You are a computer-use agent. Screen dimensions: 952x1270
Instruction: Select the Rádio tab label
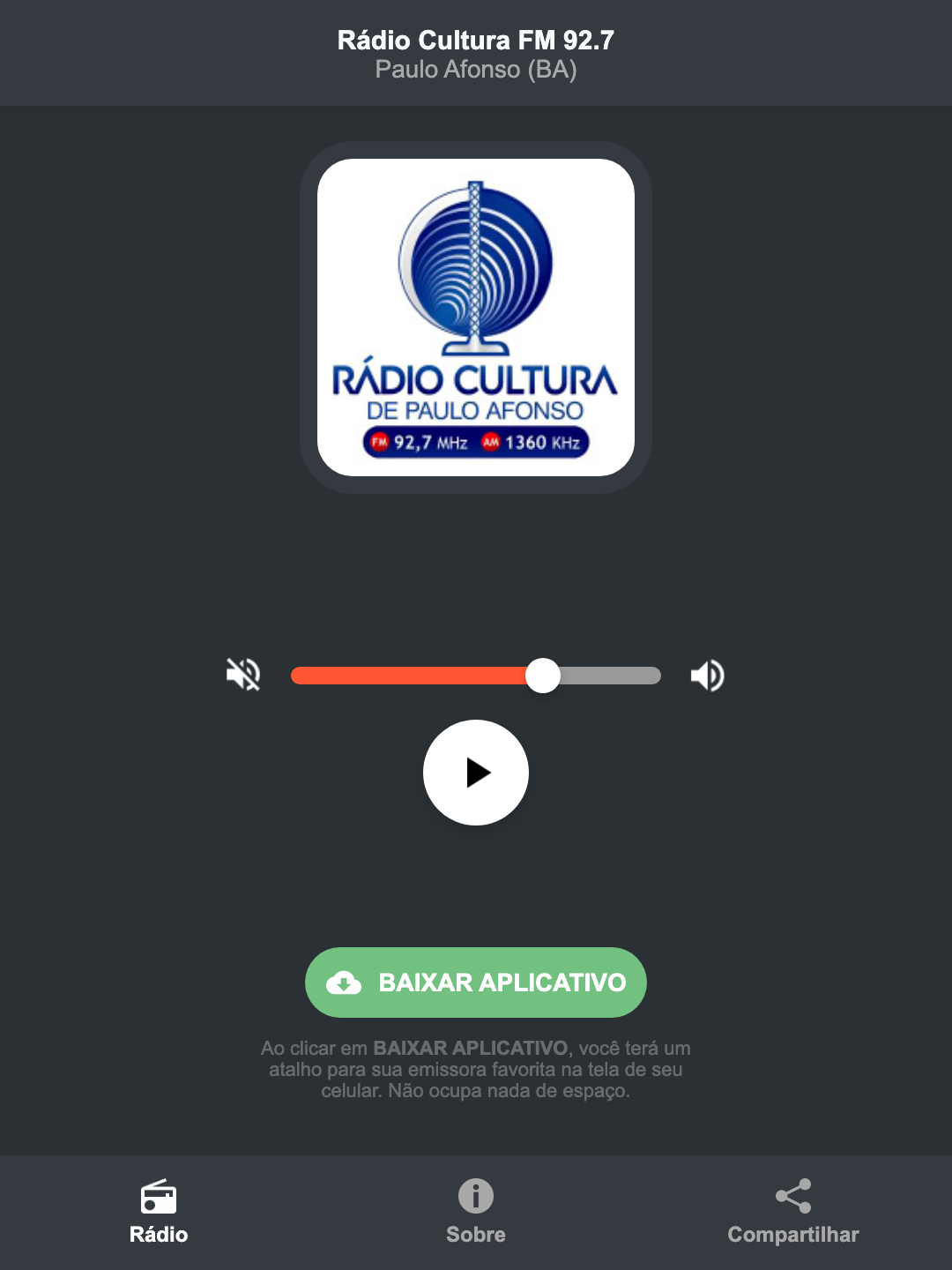pos(159,1235)
